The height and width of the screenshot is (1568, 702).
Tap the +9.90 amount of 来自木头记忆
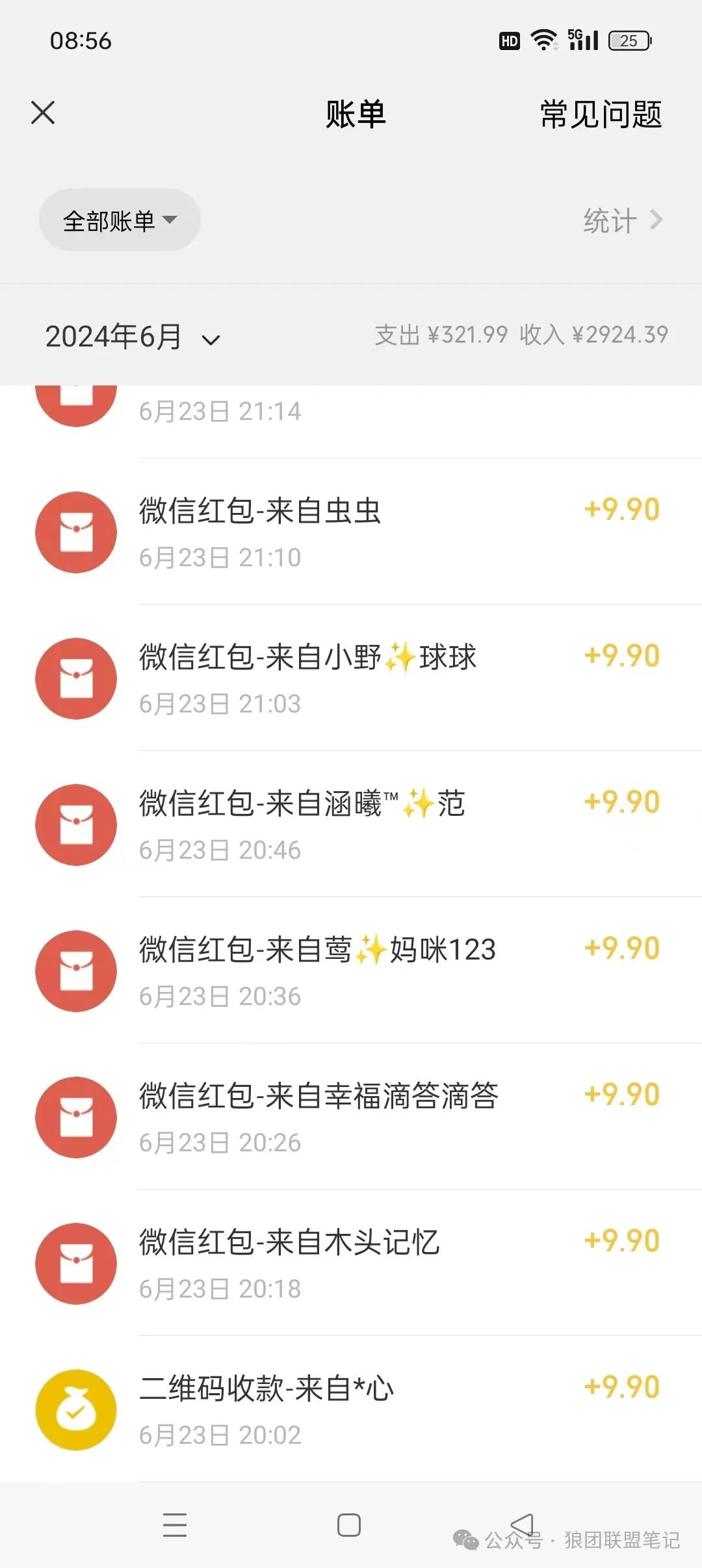(621, 1239)
